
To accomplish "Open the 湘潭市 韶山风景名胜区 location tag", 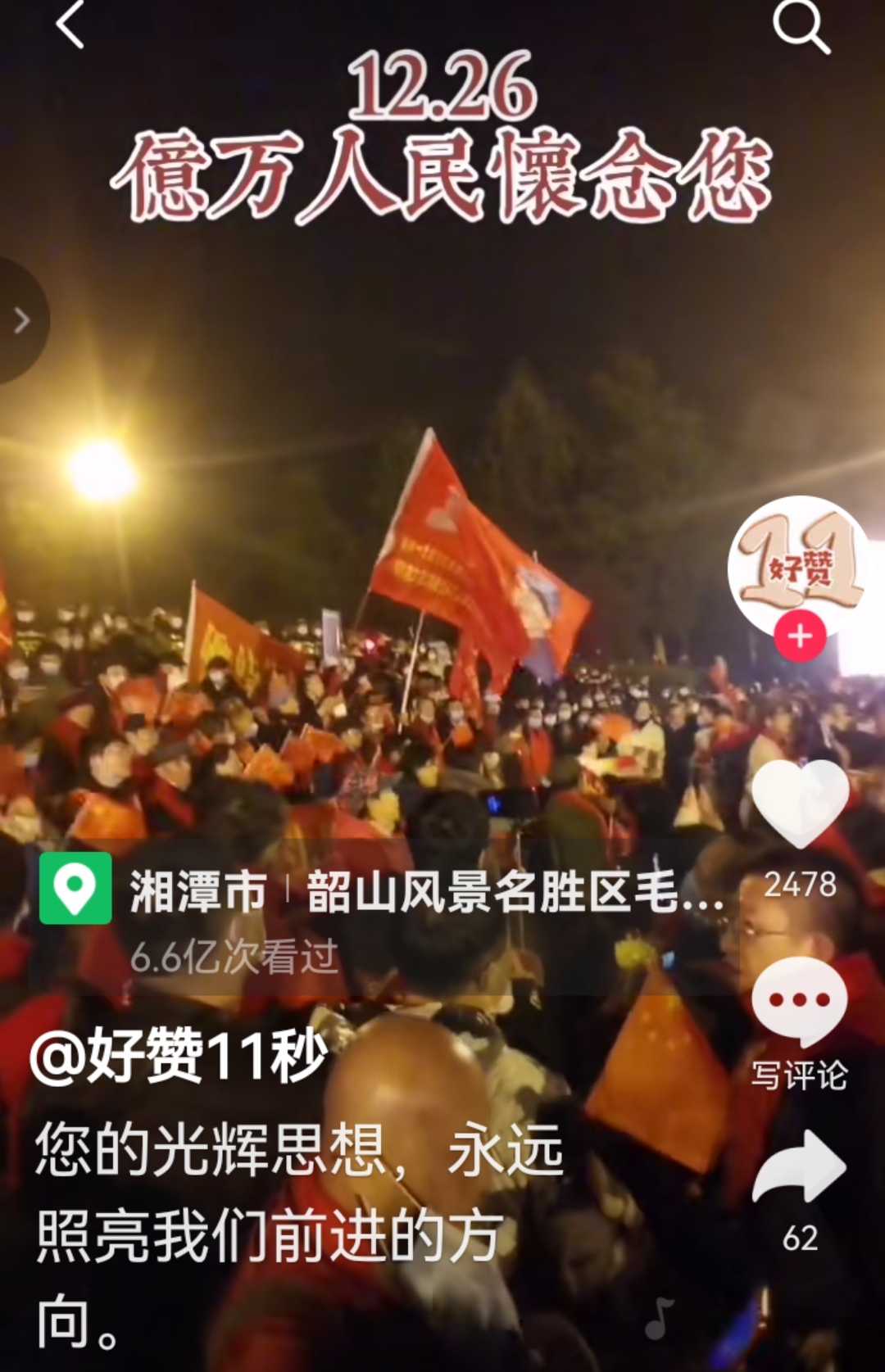I will 385,891.
